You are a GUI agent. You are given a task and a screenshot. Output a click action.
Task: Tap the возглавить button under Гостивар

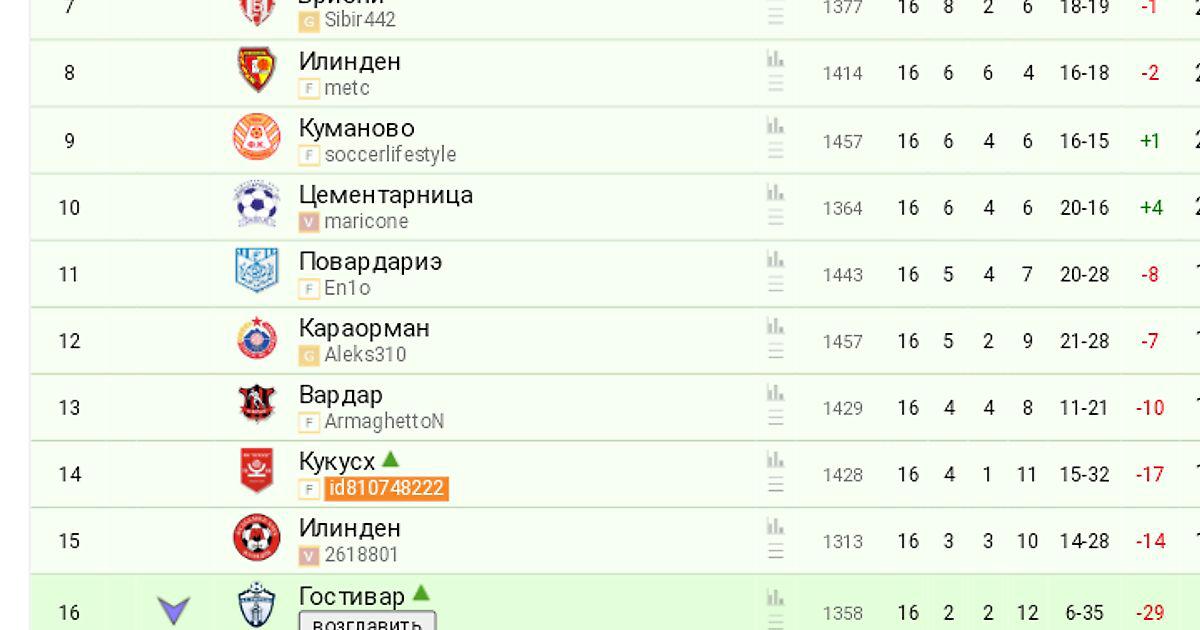[367, 622]
